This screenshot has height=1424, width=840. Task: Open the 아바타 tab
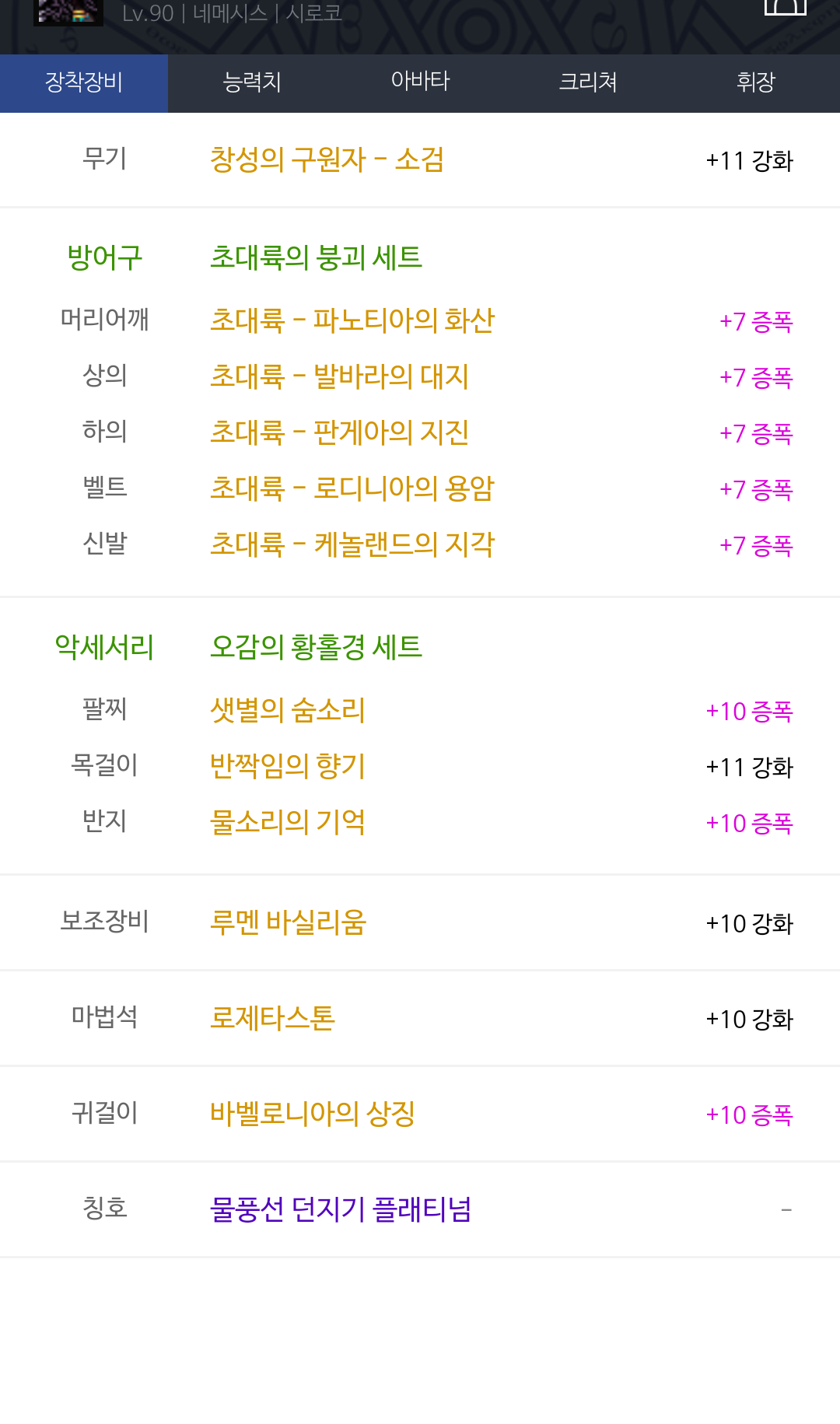pos(420,82)
